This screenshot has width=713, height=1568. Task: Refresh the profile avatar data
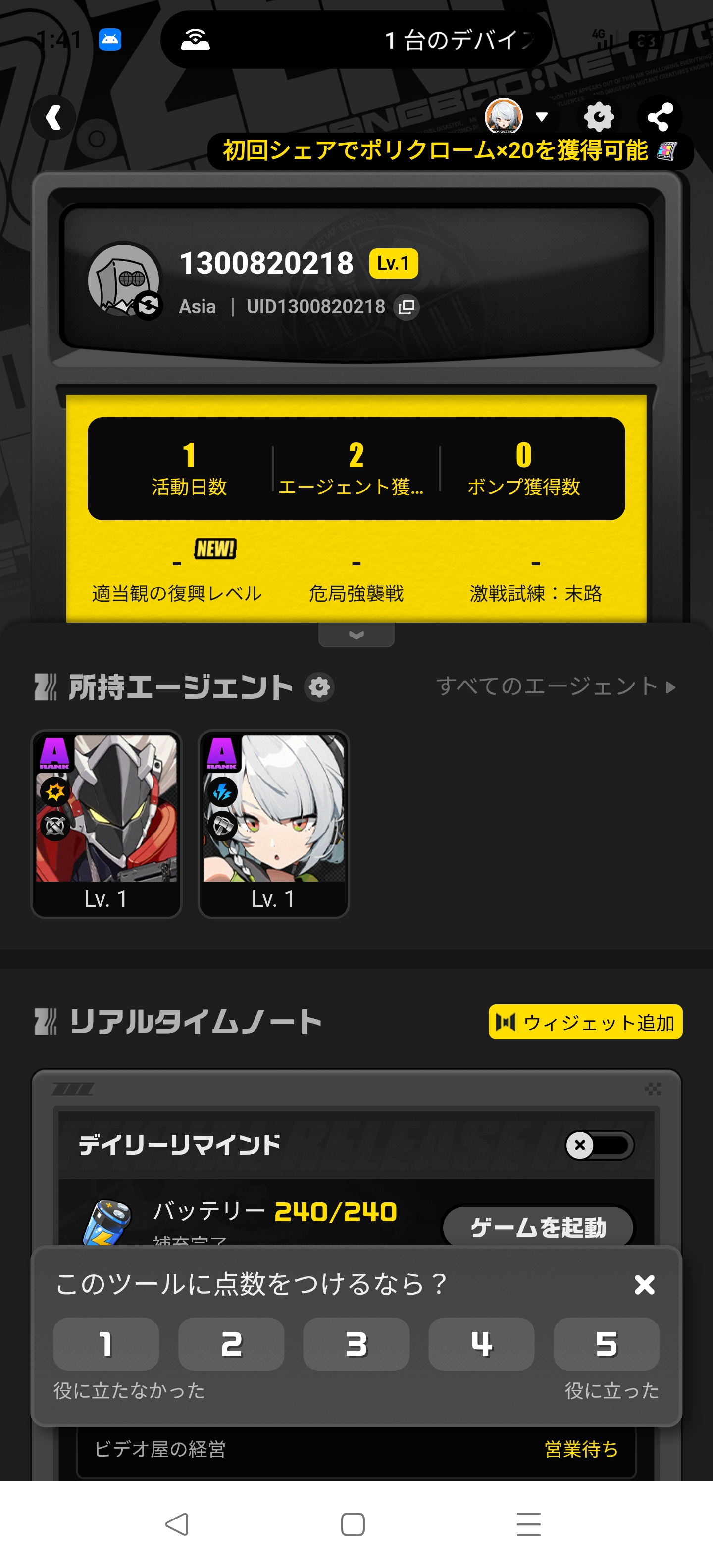click(148, 305)
